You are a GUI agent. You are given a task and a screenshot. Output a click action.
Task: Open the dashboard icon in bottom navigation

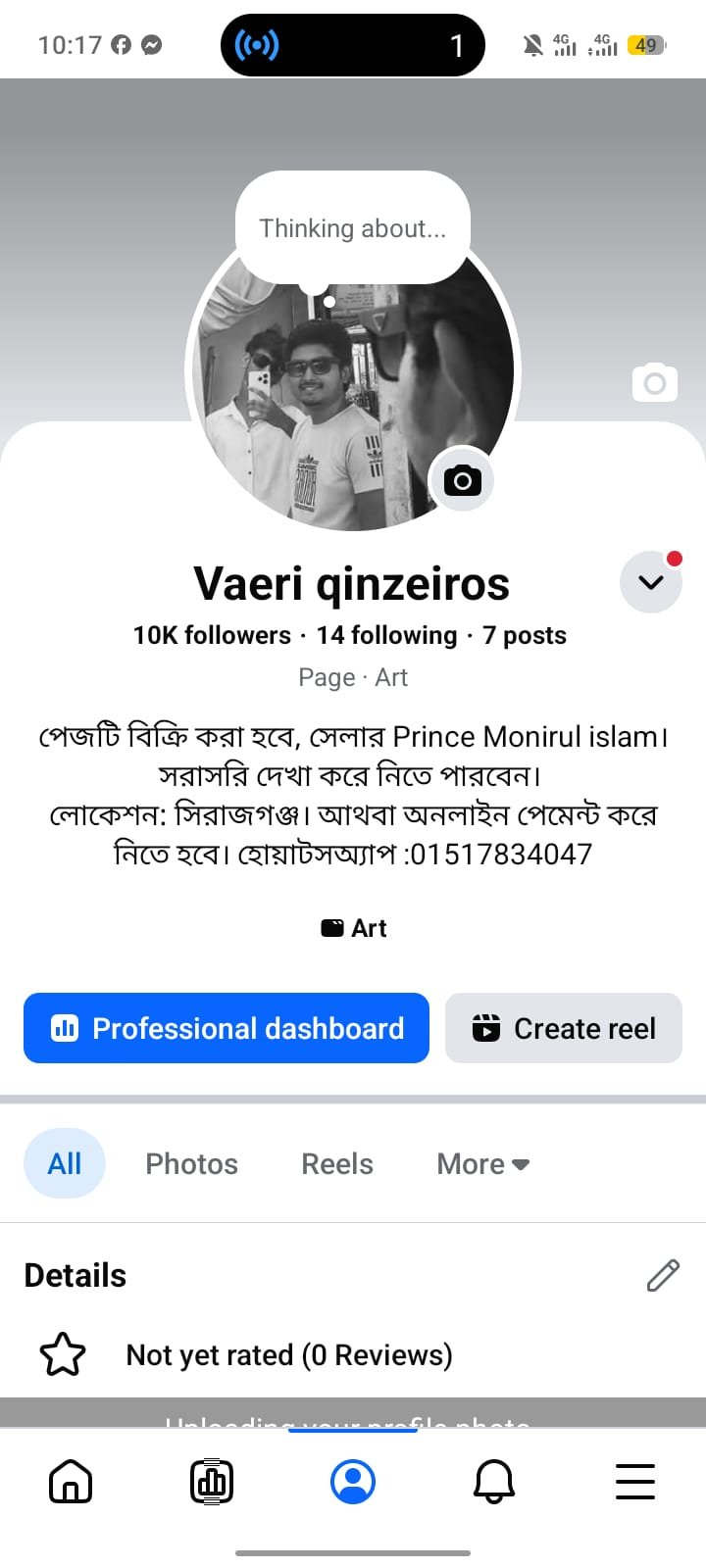[x=212, y=1481]
